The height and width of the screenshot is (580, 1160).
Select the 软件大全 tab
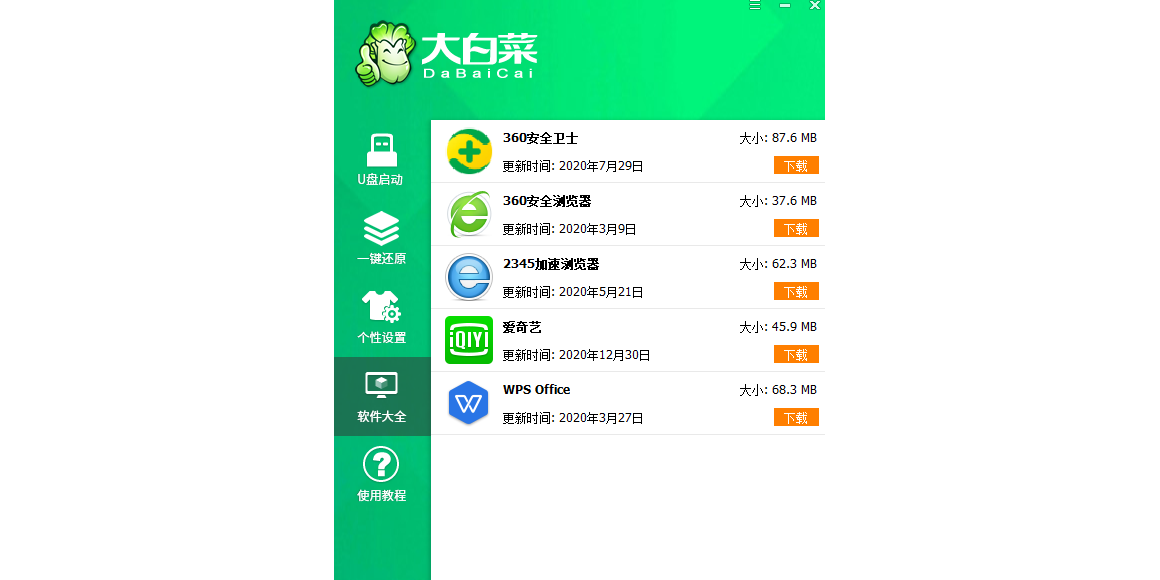pos(381,396)
